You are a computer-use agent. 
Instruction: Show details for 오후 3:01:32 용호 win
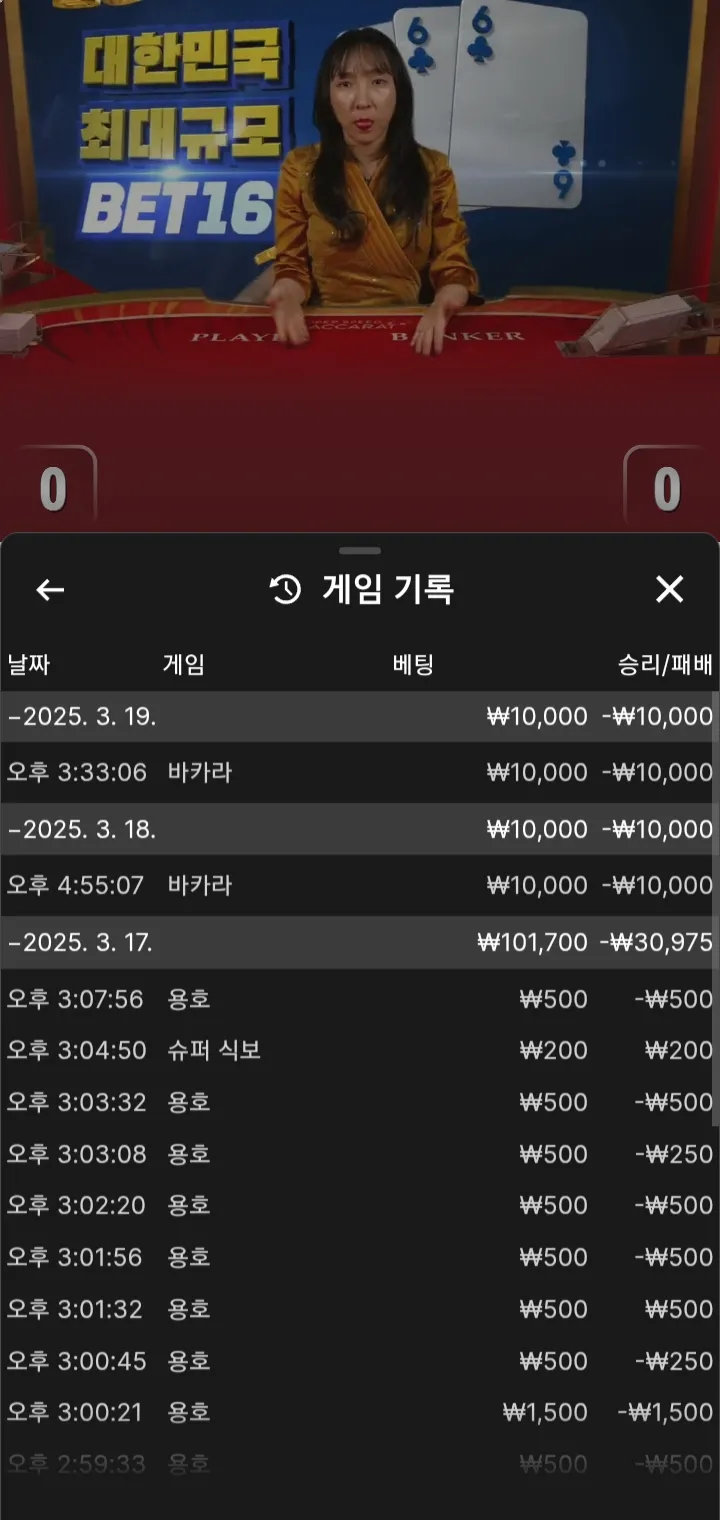tap(360, 1310)
